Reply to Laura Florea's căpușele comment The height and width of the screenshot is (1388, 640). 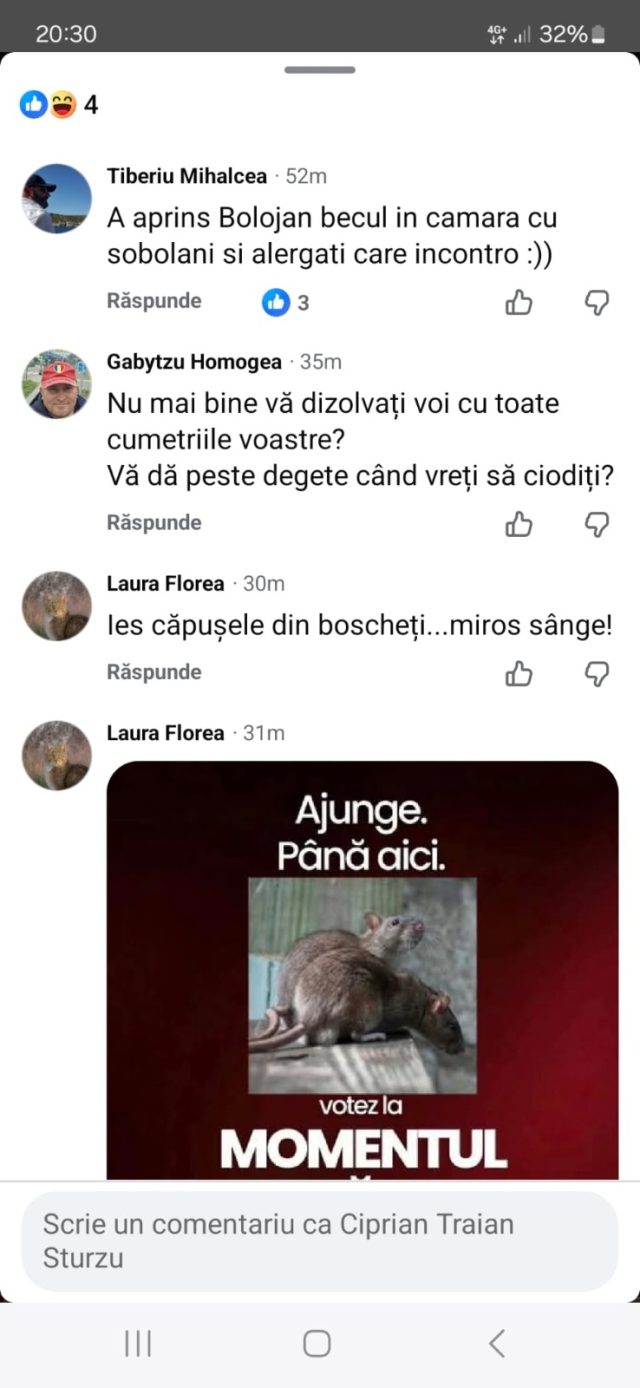[x=154, y=672]
